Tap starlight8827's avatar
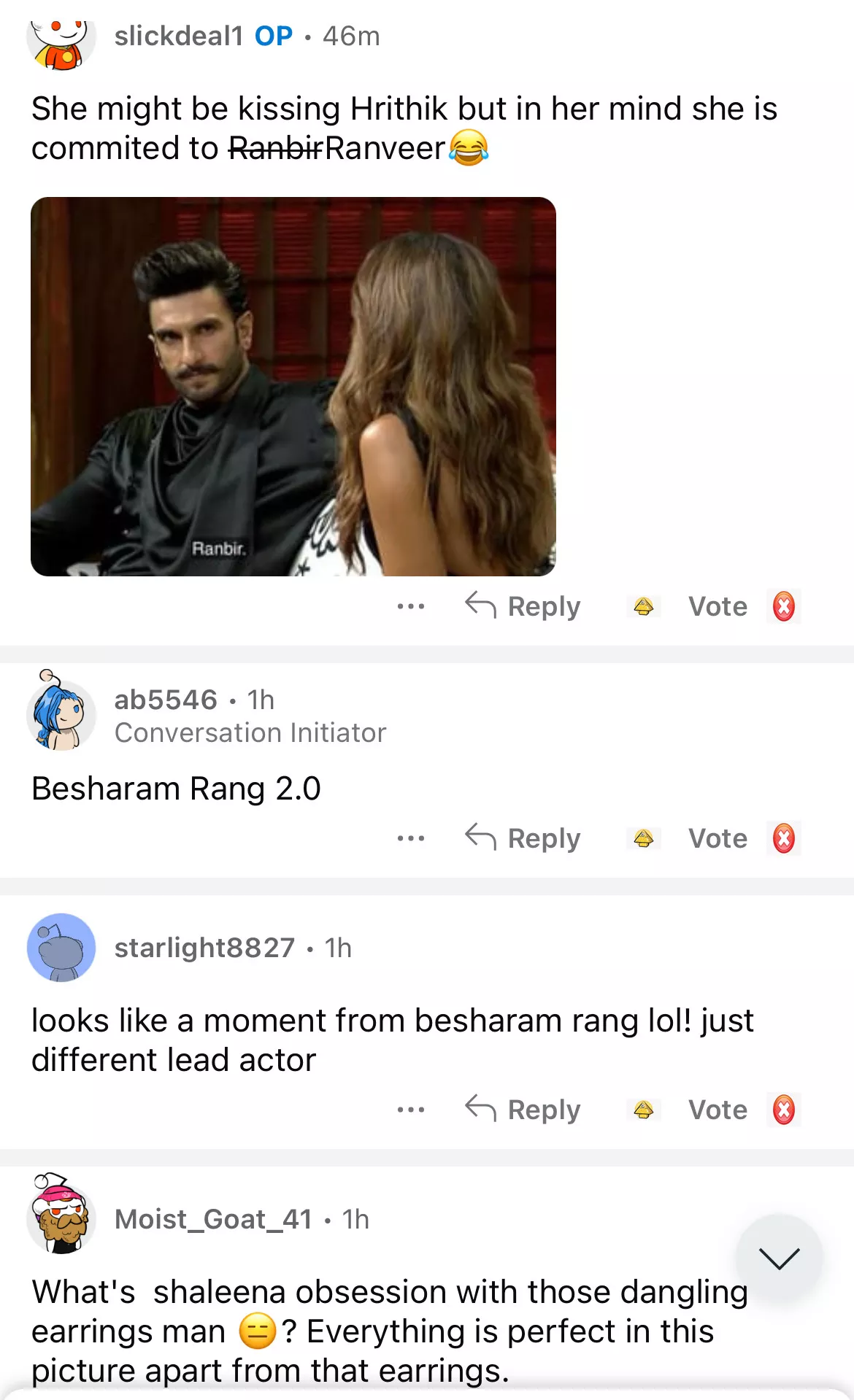Screen dimensions: 854x1400 pos(61,948)
